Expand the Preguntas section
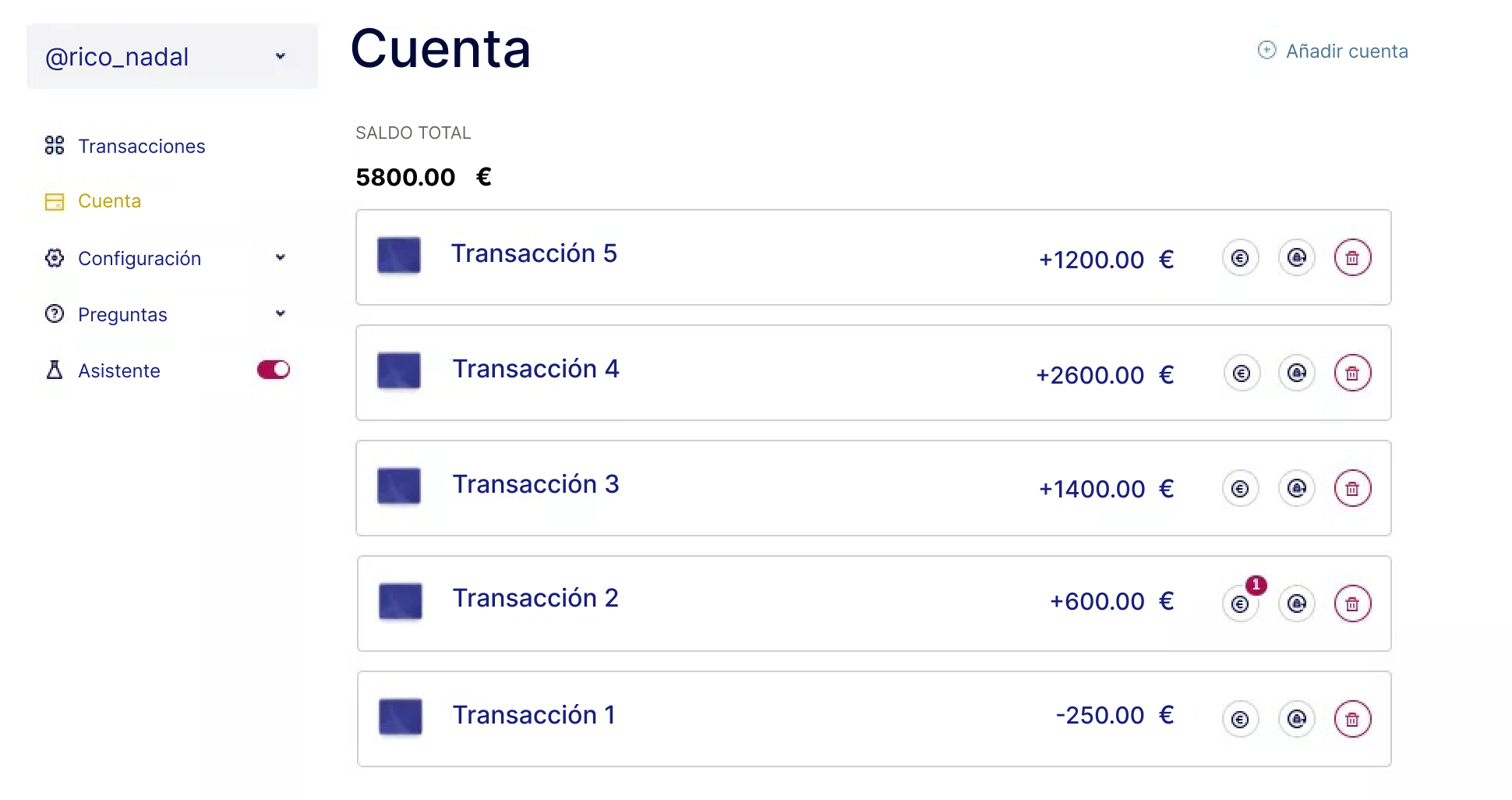The image size is (1512, 800). (x=165, y=315)
